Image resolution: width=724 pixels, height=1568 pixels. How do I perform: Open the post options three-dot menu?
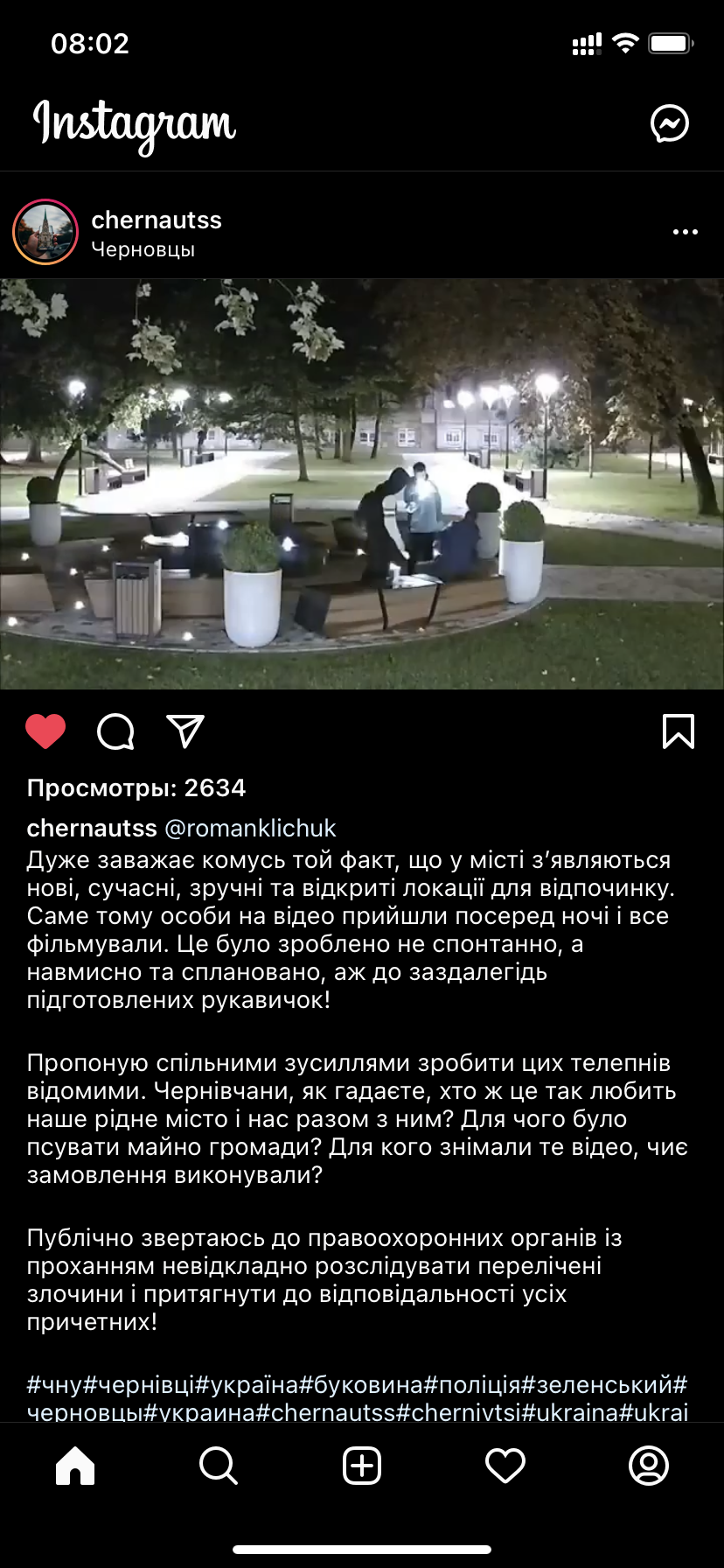pos(685,232)
